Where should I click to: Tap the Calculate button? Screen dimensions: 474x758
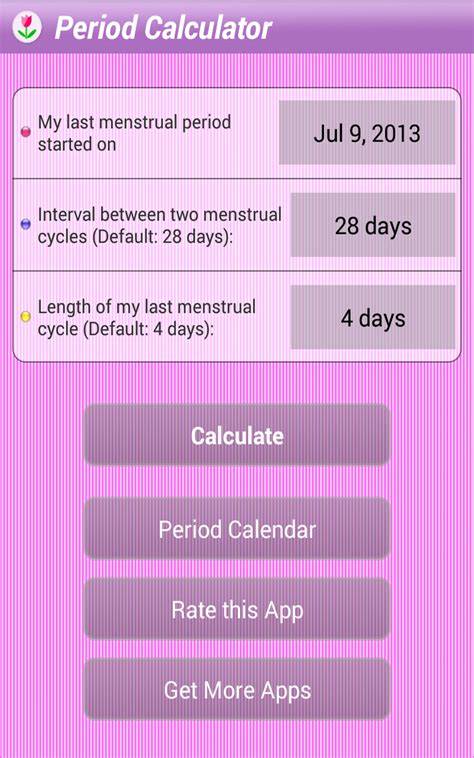237,435
